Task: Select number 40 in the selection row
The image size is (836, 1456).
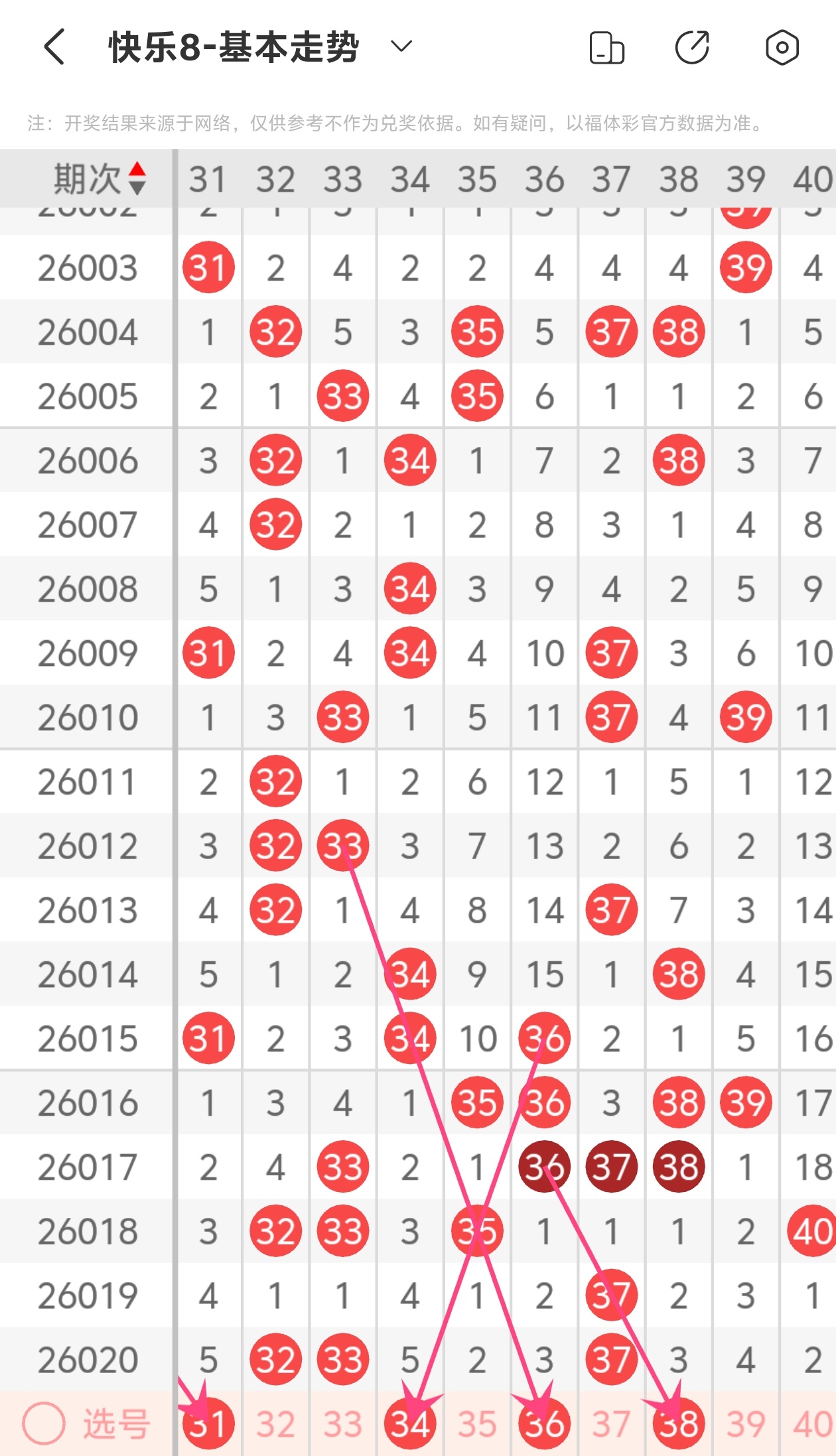Action: click(812, 1423)
